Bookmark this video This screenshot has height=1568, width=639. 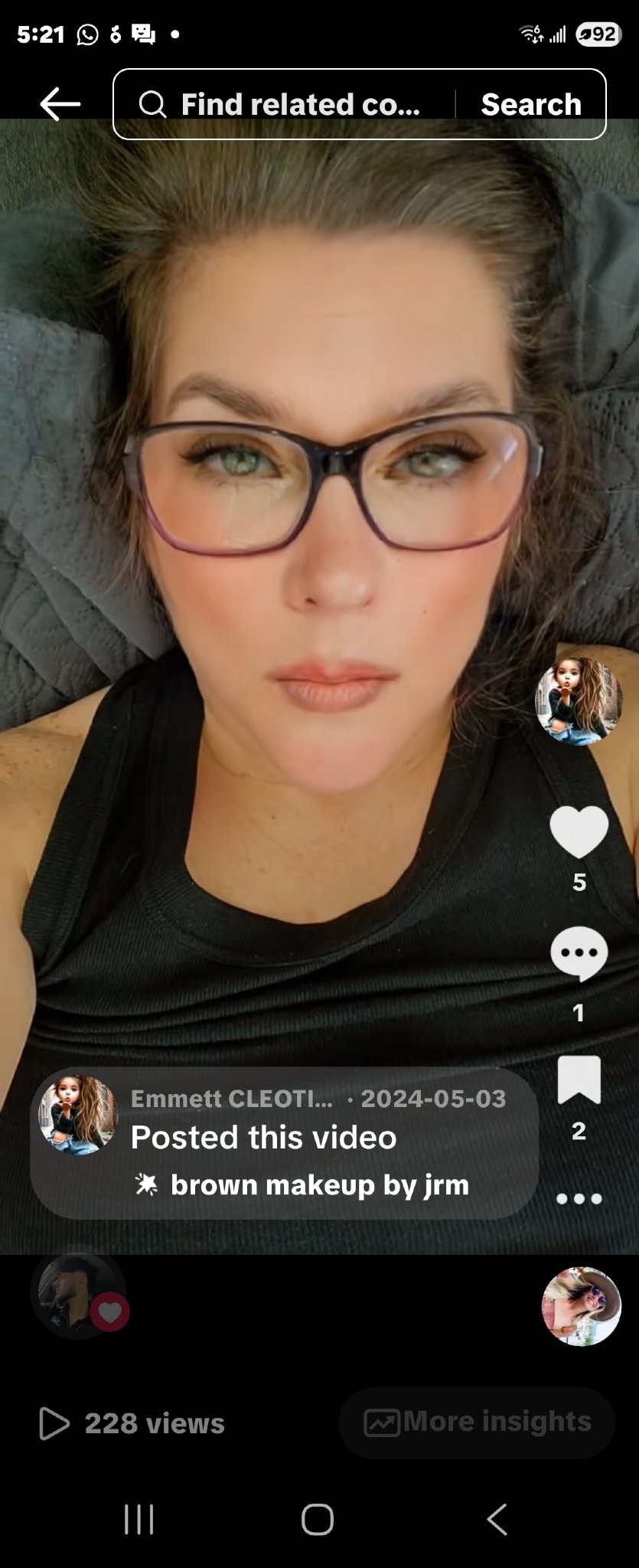(579, 1080)
